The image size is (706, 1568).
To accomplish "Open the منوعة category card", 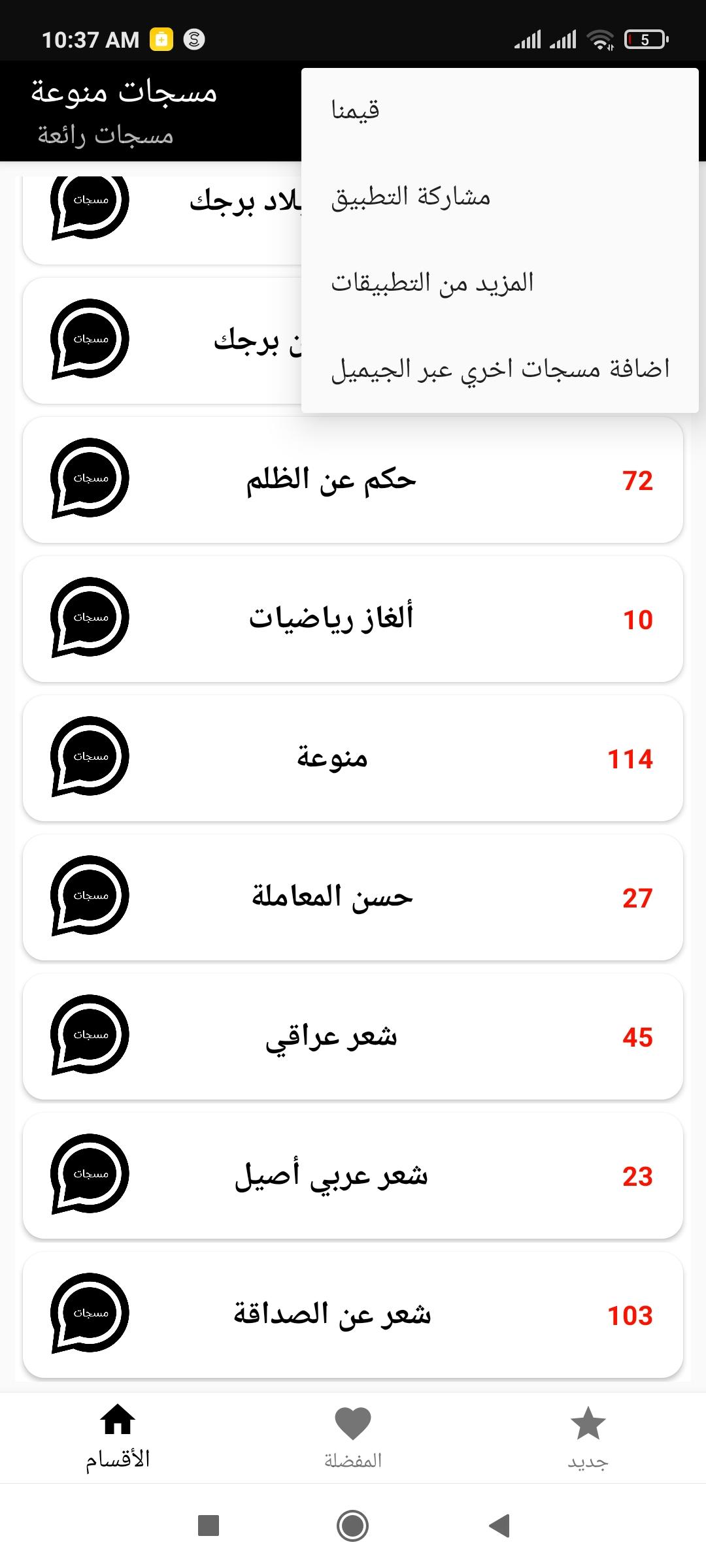I will [353, 758].
